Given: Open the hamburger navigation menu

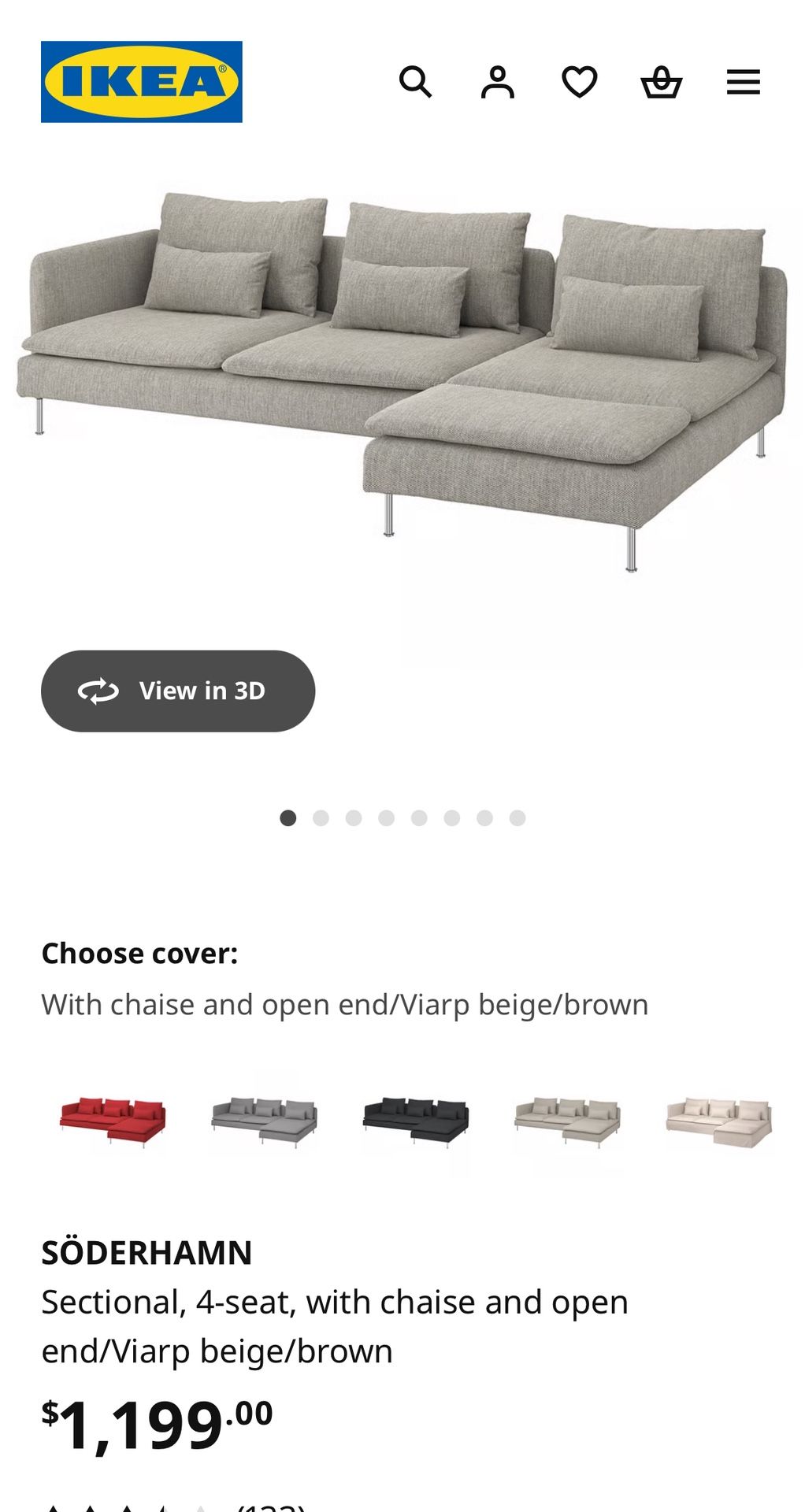Looking at the screenshot, I should (742, 81).
